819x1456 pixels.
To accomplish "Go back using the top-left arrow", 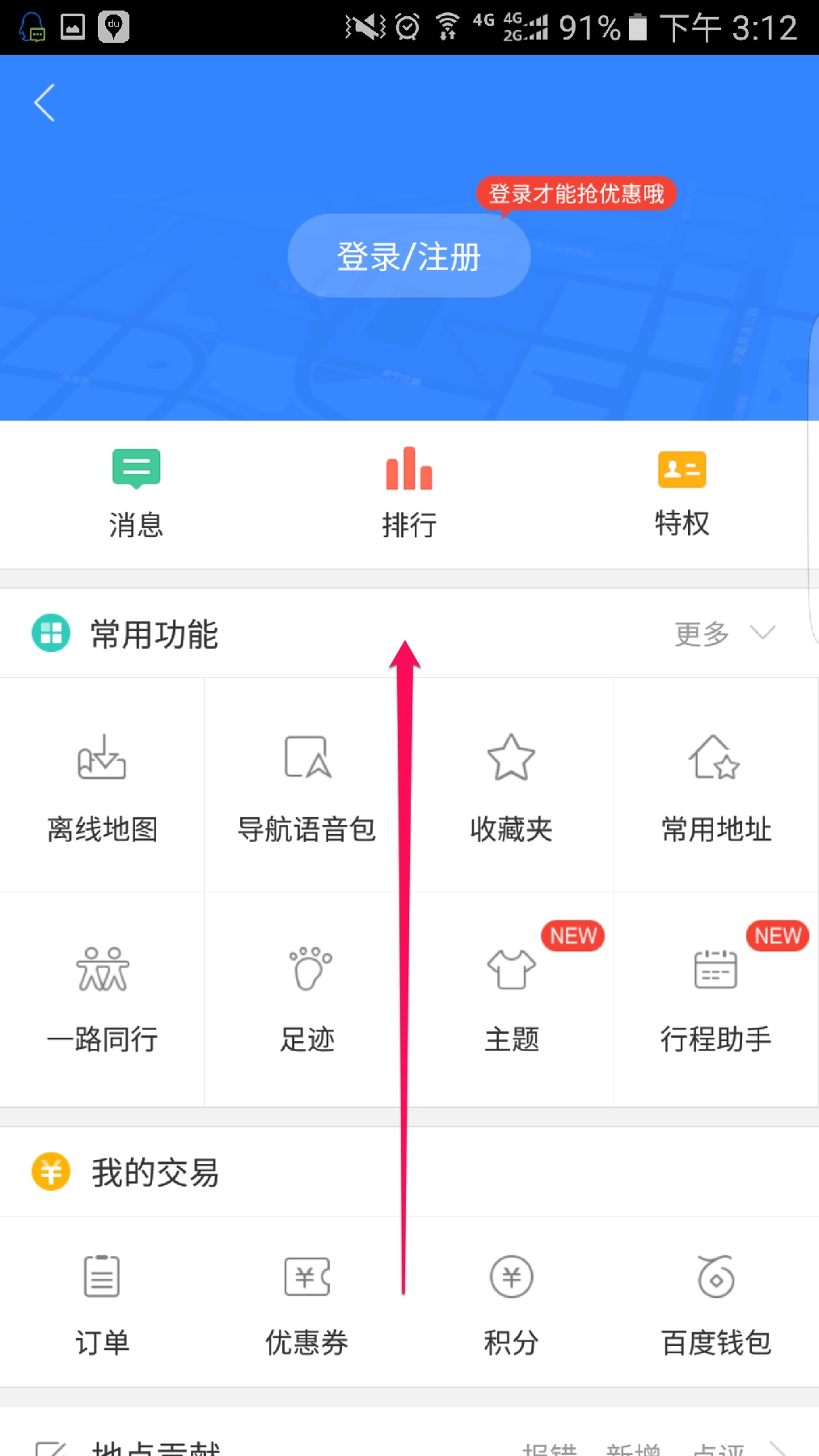I will click(44, 103).
